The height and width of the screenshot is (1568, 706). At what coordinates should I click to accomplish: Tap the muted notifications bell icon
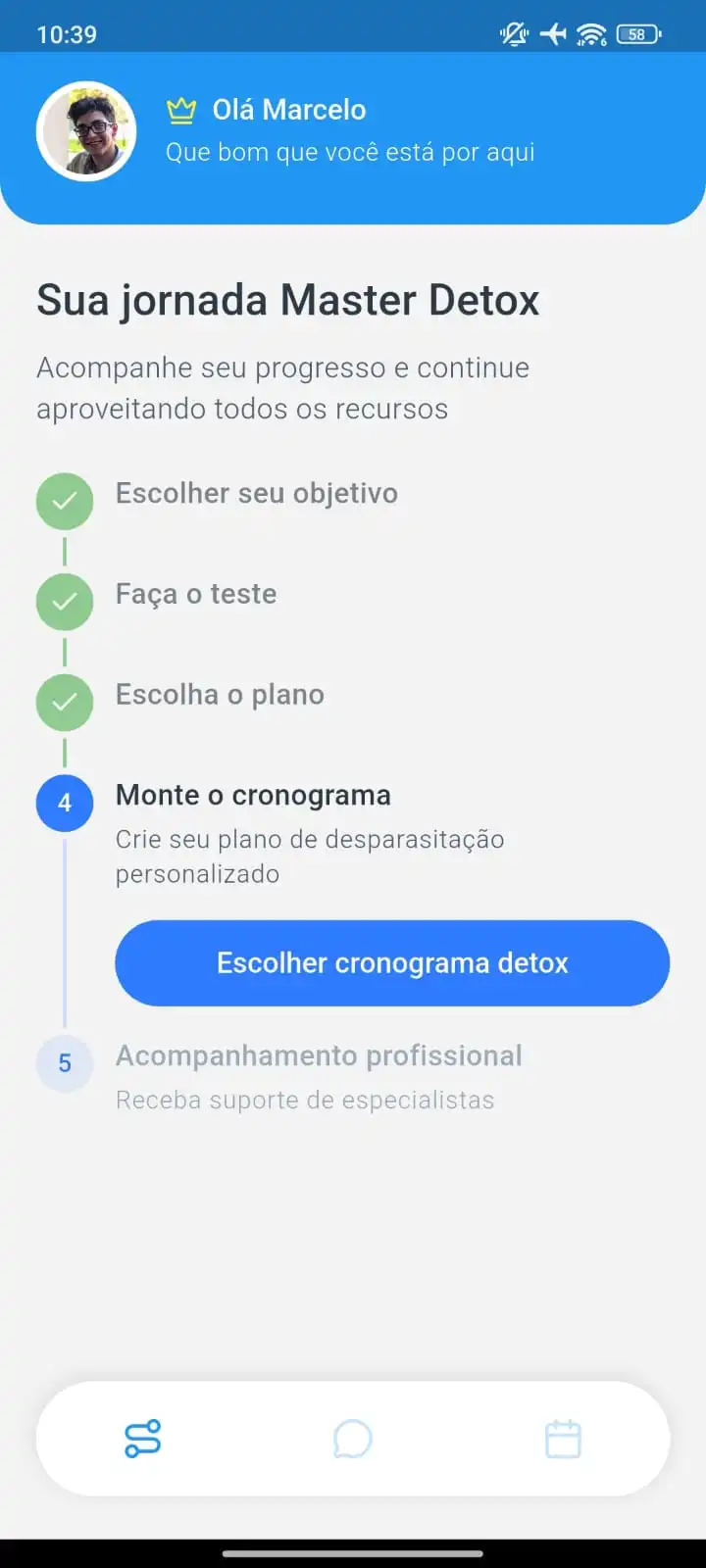[x=512, y=33]
